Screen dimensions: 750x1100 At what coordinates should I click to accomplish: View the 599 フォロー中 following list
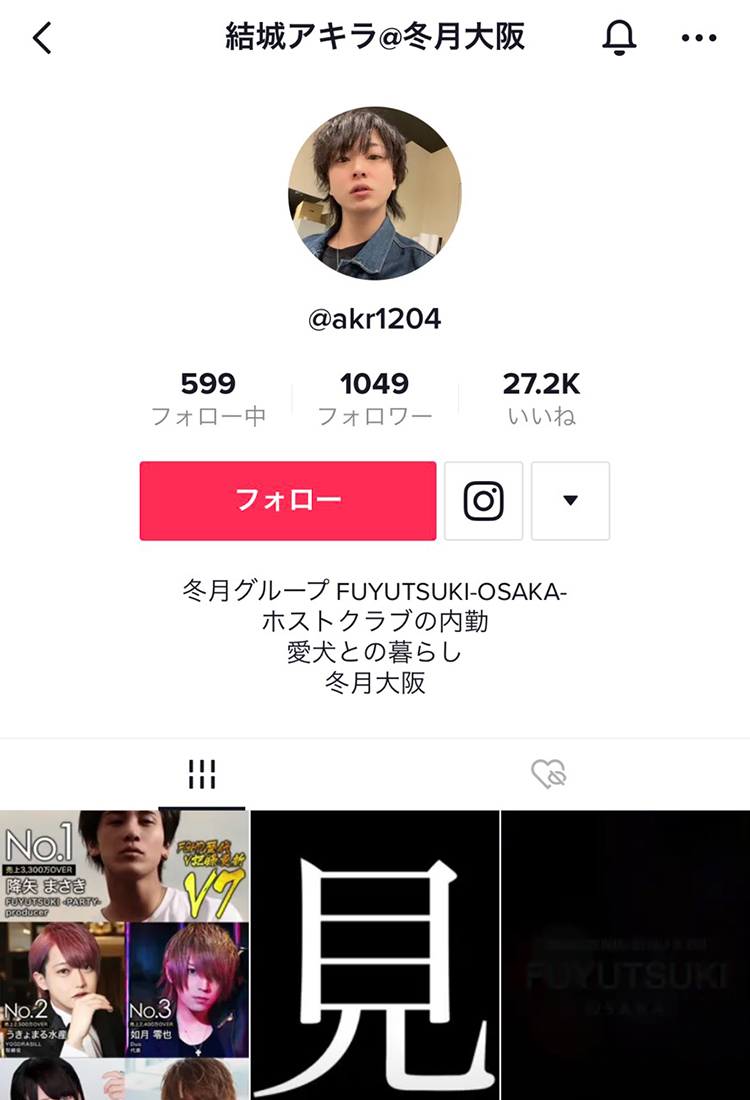(208, 398)
